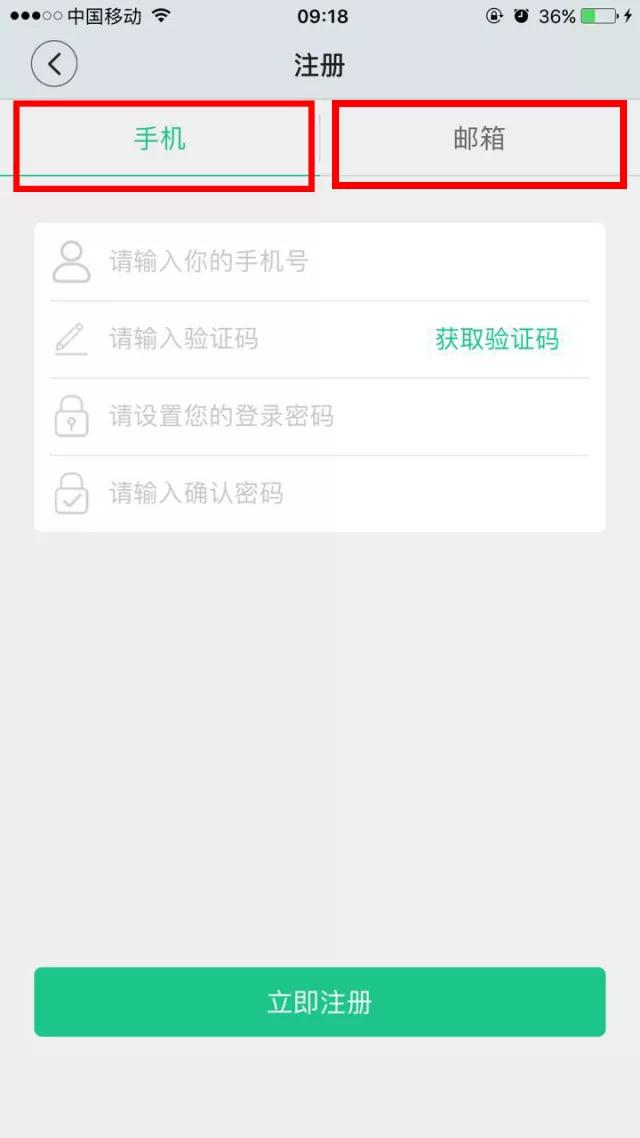This screenshot has width=640, height=1138.
Task: Tap the 立即注册 button
Action: 320,1002
